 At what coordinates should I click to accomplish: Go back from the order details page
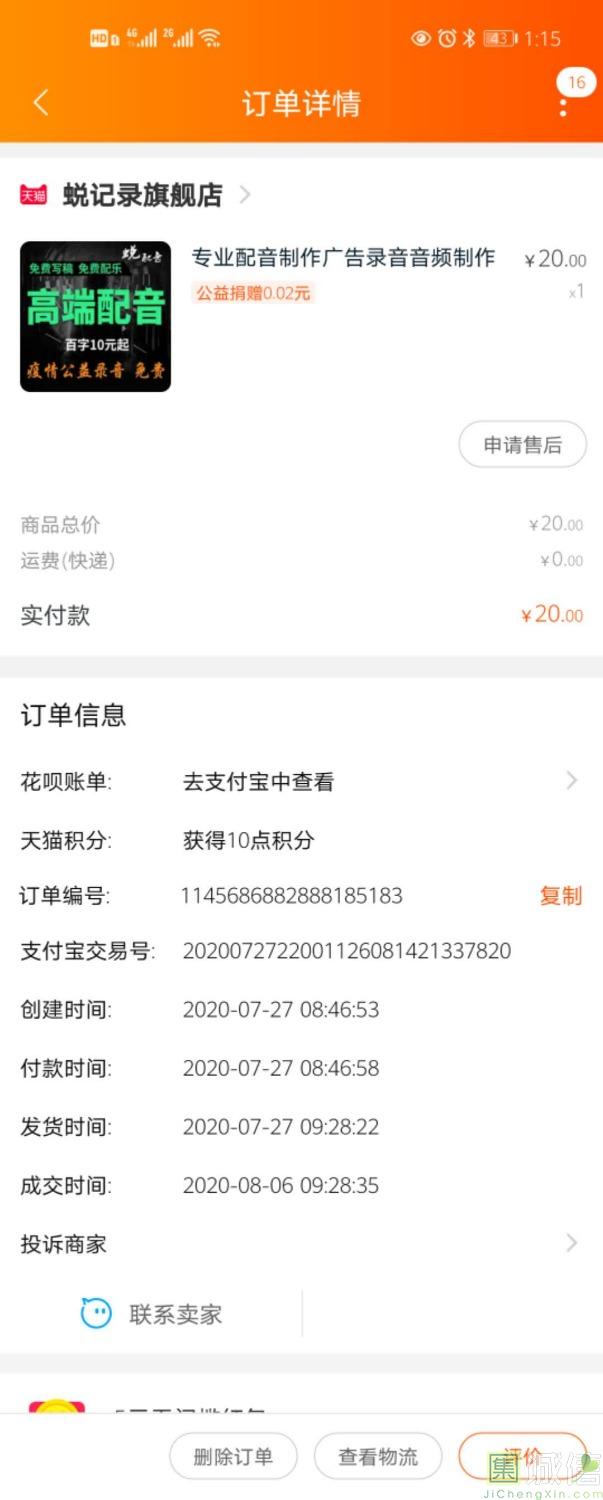click(41, 102)
